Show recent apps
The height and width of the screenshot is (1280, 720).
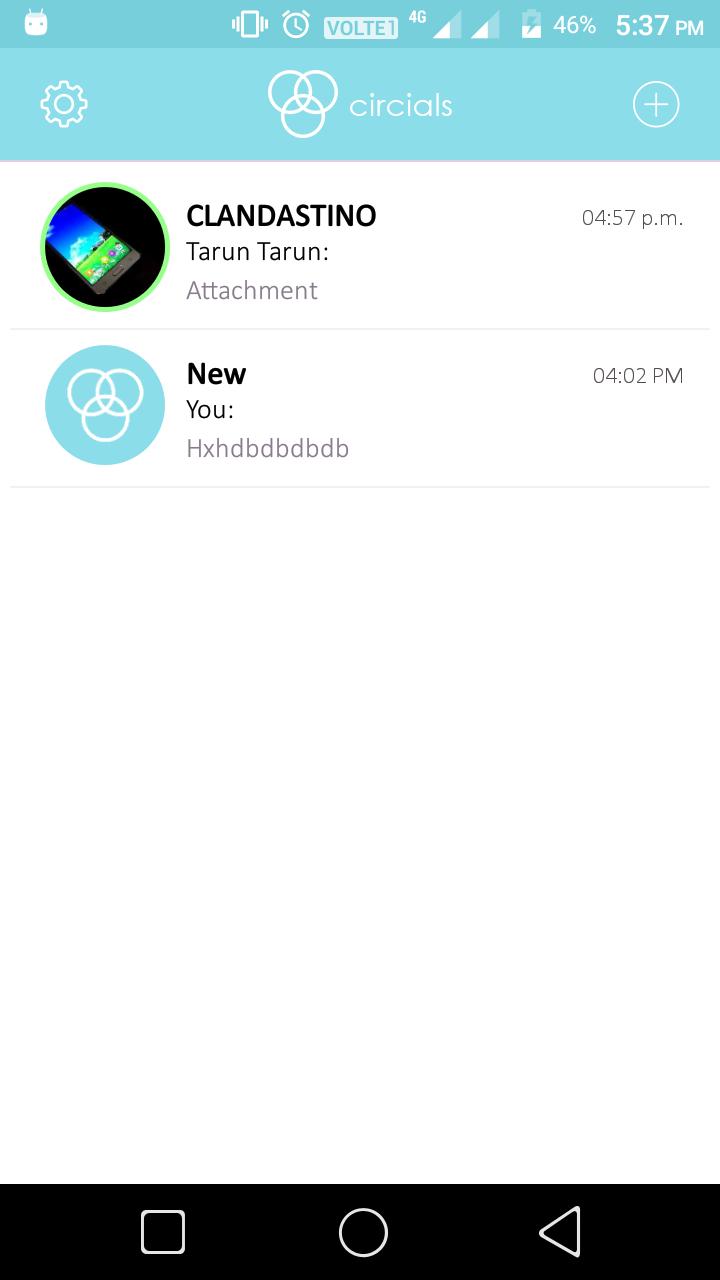pyautogui.click(x=163, y=1231)
